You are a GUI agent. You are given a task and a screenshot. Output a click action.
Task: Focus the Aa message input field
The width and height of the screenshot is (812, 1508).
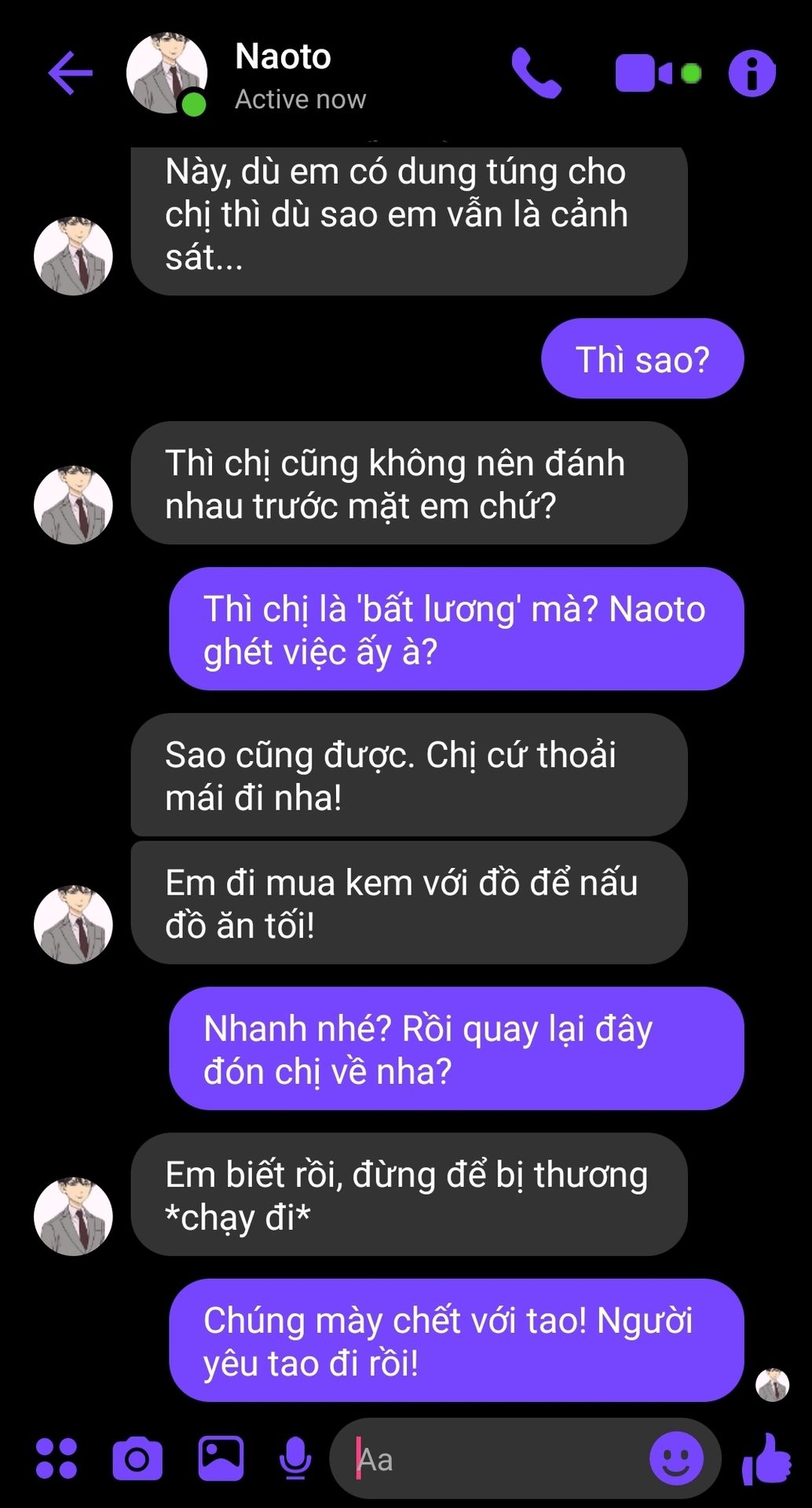click(x=495, y=1460)
